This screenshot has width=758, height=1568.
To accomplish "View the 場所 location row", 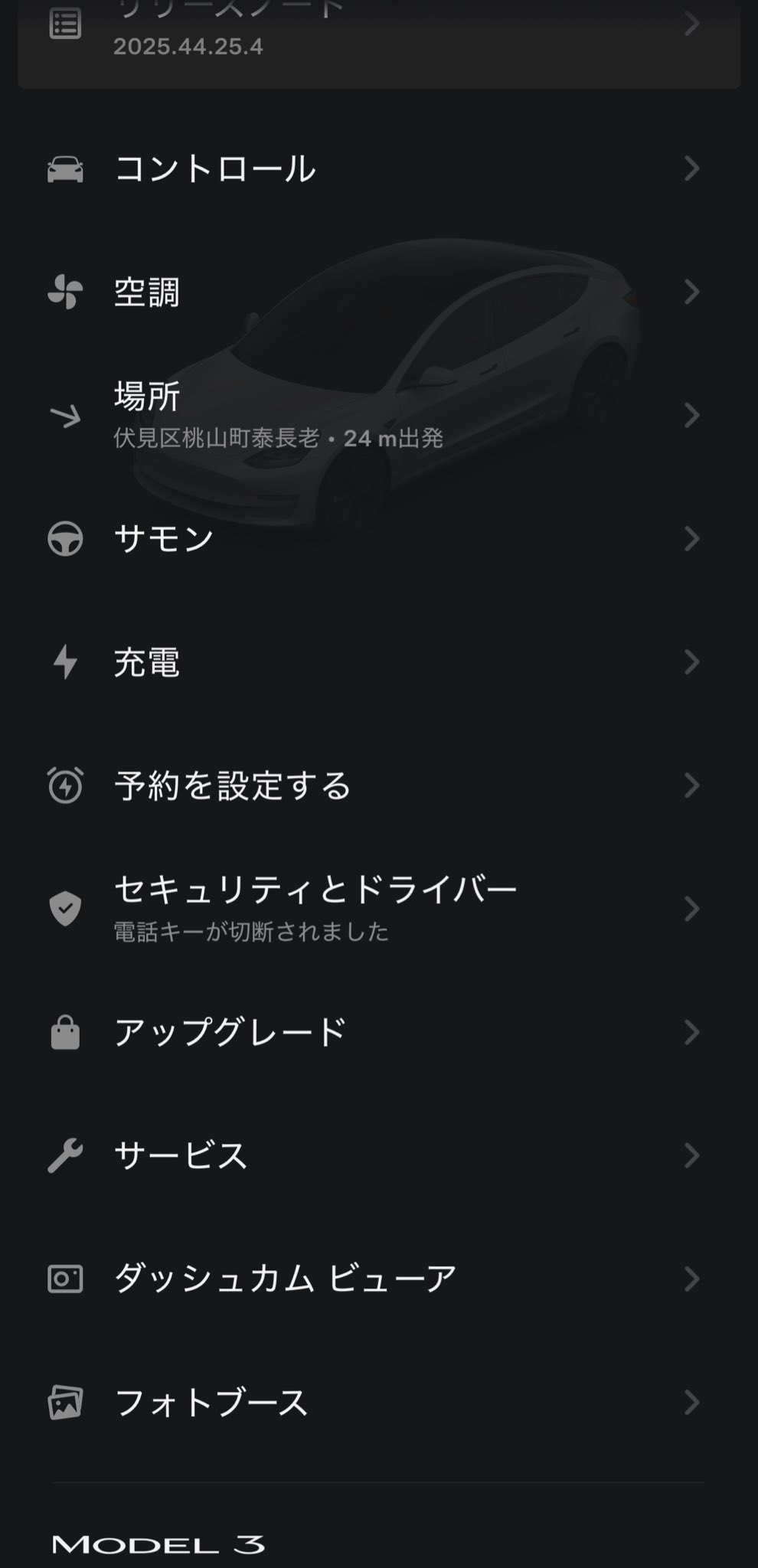I will tap(378, 415).
